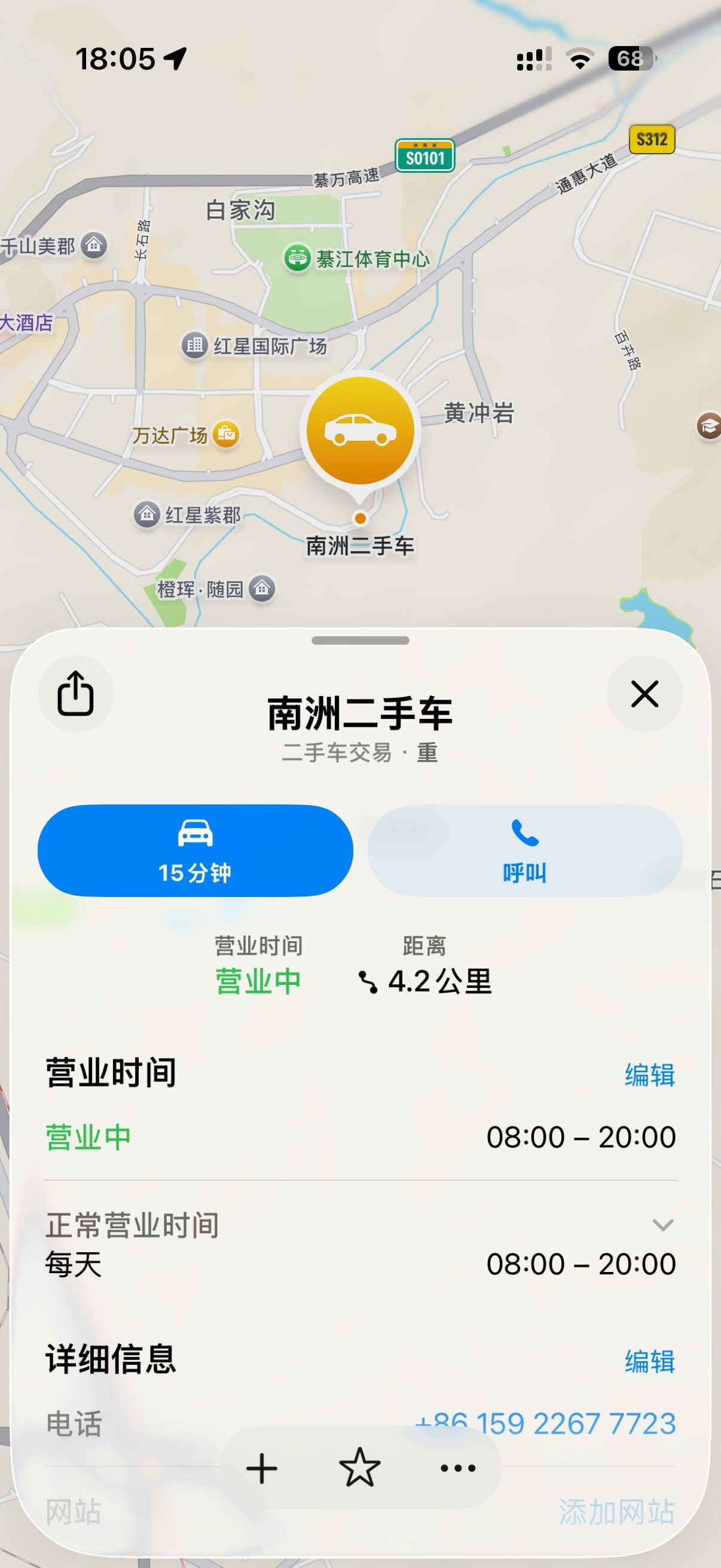Screen dimensions: 721x1568
Task: Edit the 营业时间 section
Action: pos(649,1075)
